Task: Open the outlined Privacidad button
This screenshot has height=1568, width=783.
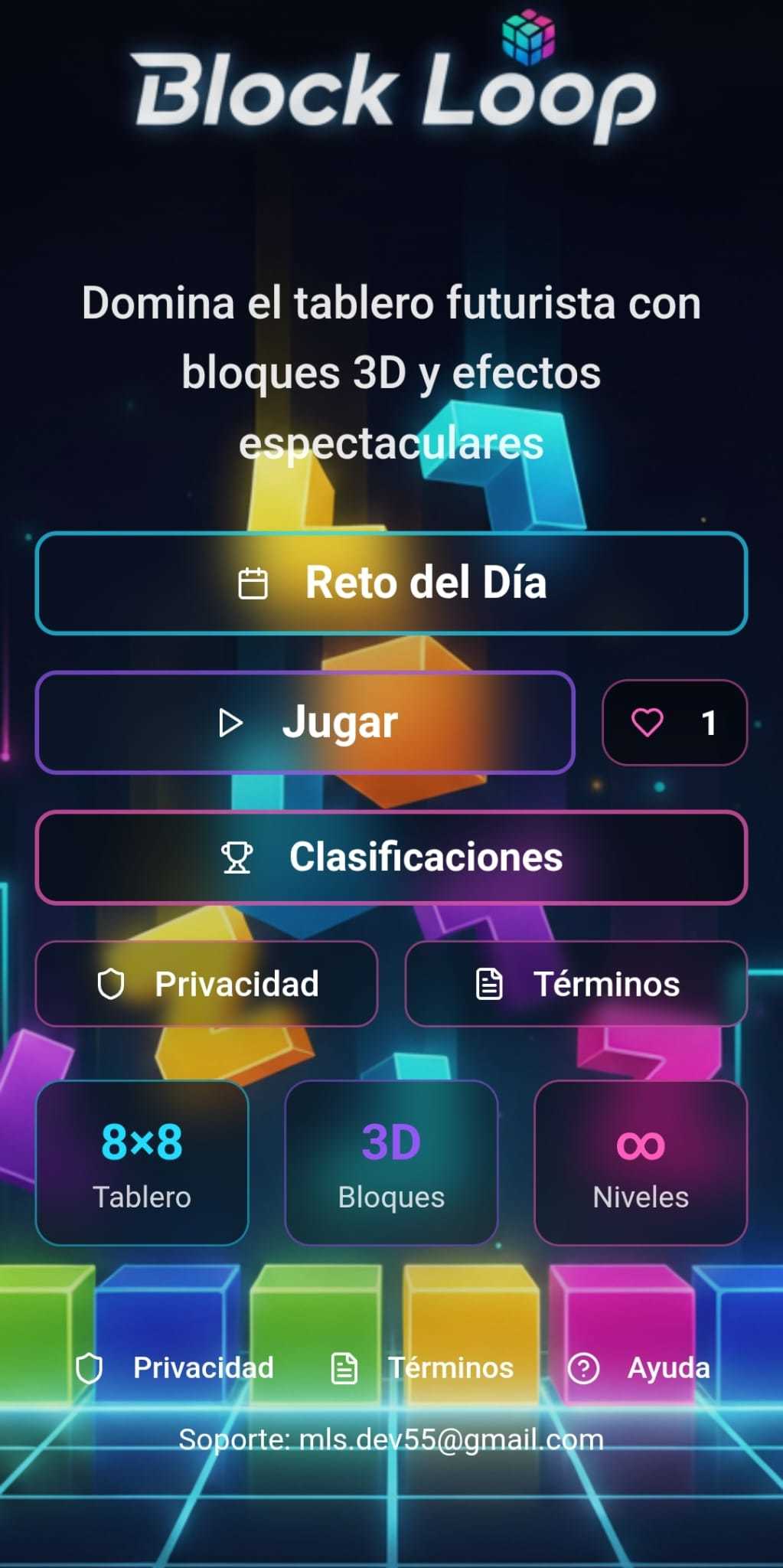Action: [207, 984]
